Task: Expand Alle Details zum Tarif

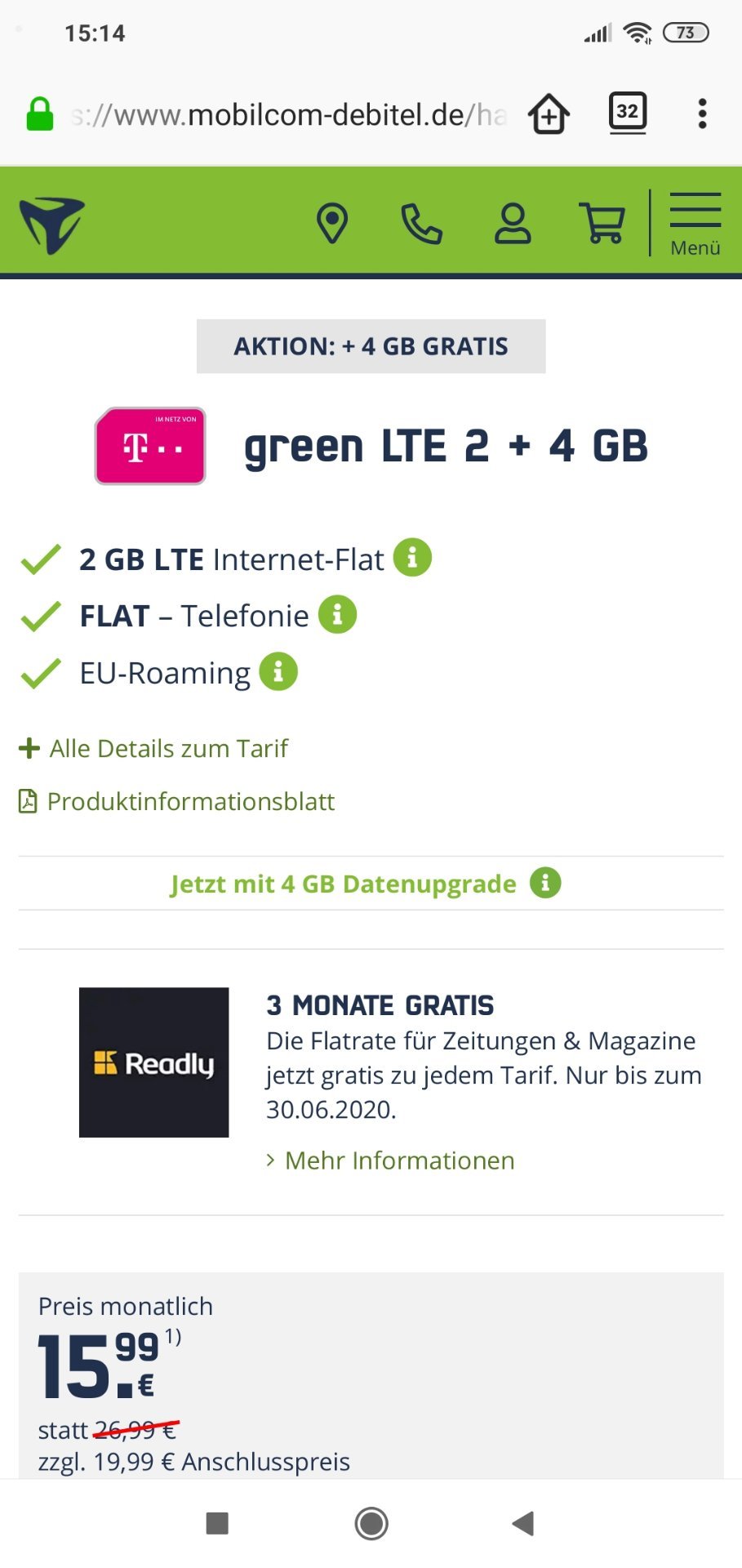Action: 153,748
